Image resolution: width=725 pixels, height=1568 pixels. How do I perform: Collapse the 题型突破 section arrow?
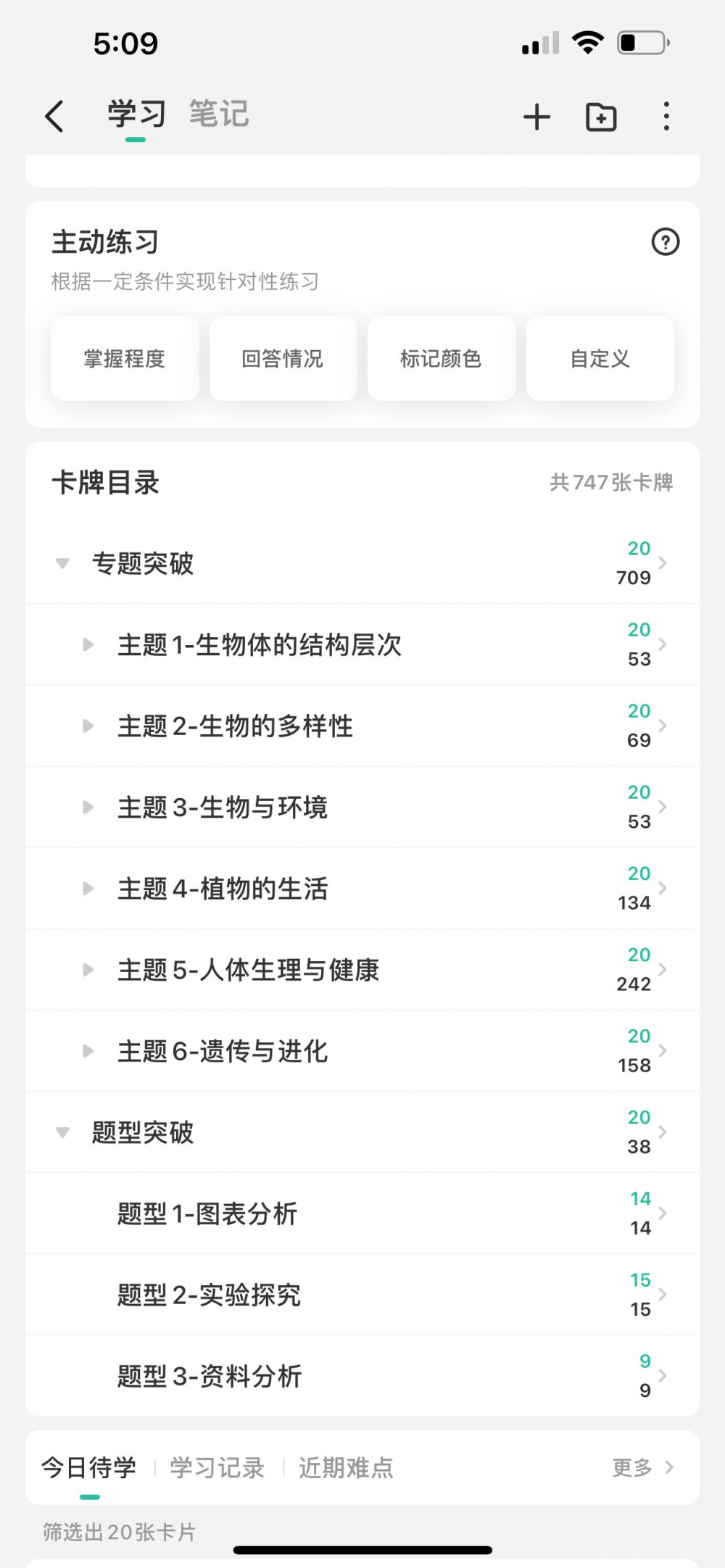[63, 1132]
